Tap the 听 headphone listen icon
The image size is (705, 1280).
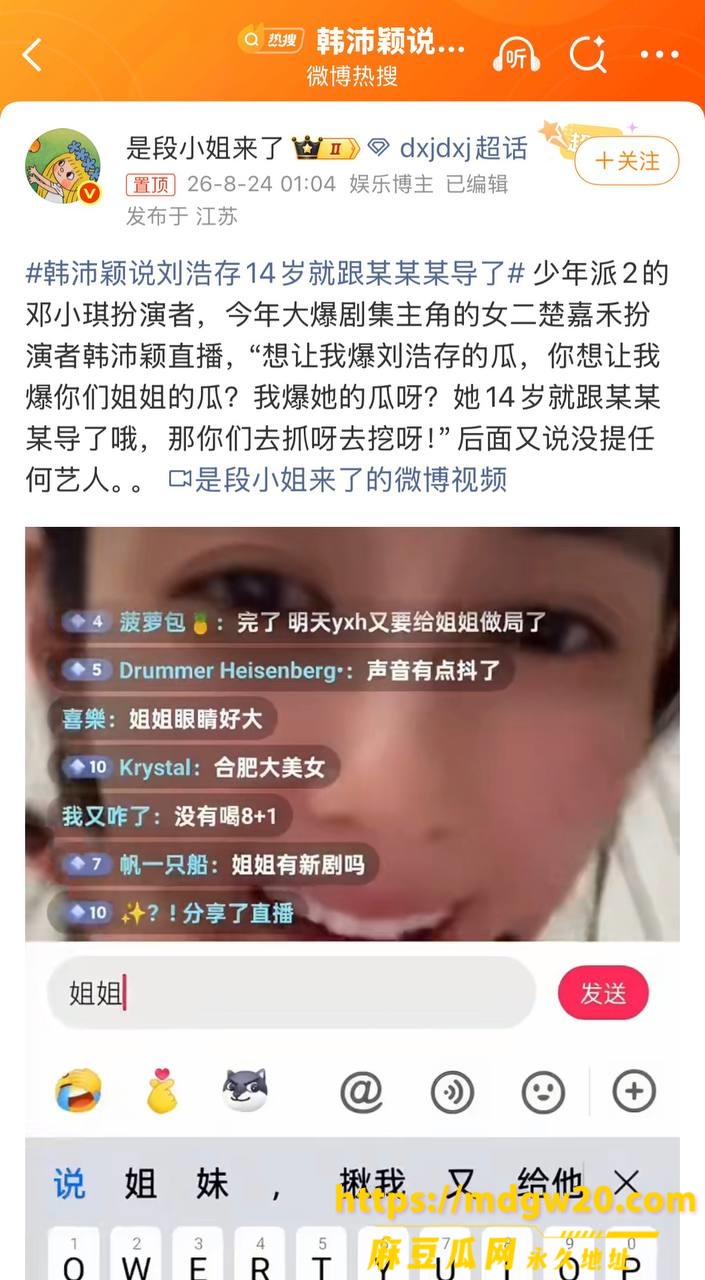point(516,56)
